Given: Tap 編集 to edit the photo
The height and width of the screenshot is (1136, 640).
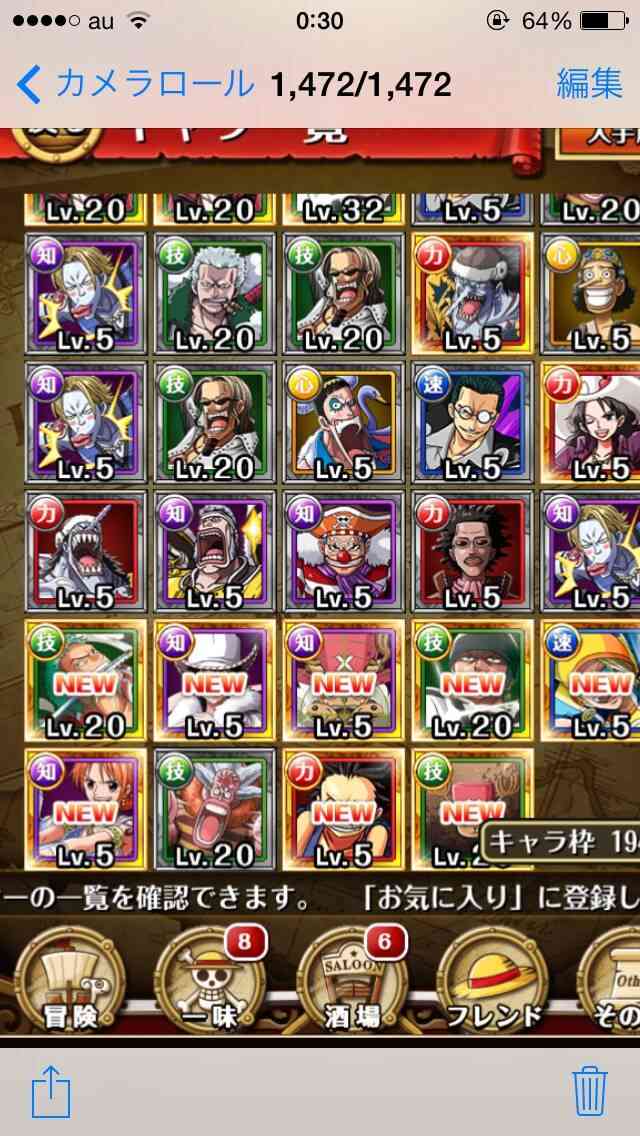Looking at the screenshot, I should (x=589, y=84).
